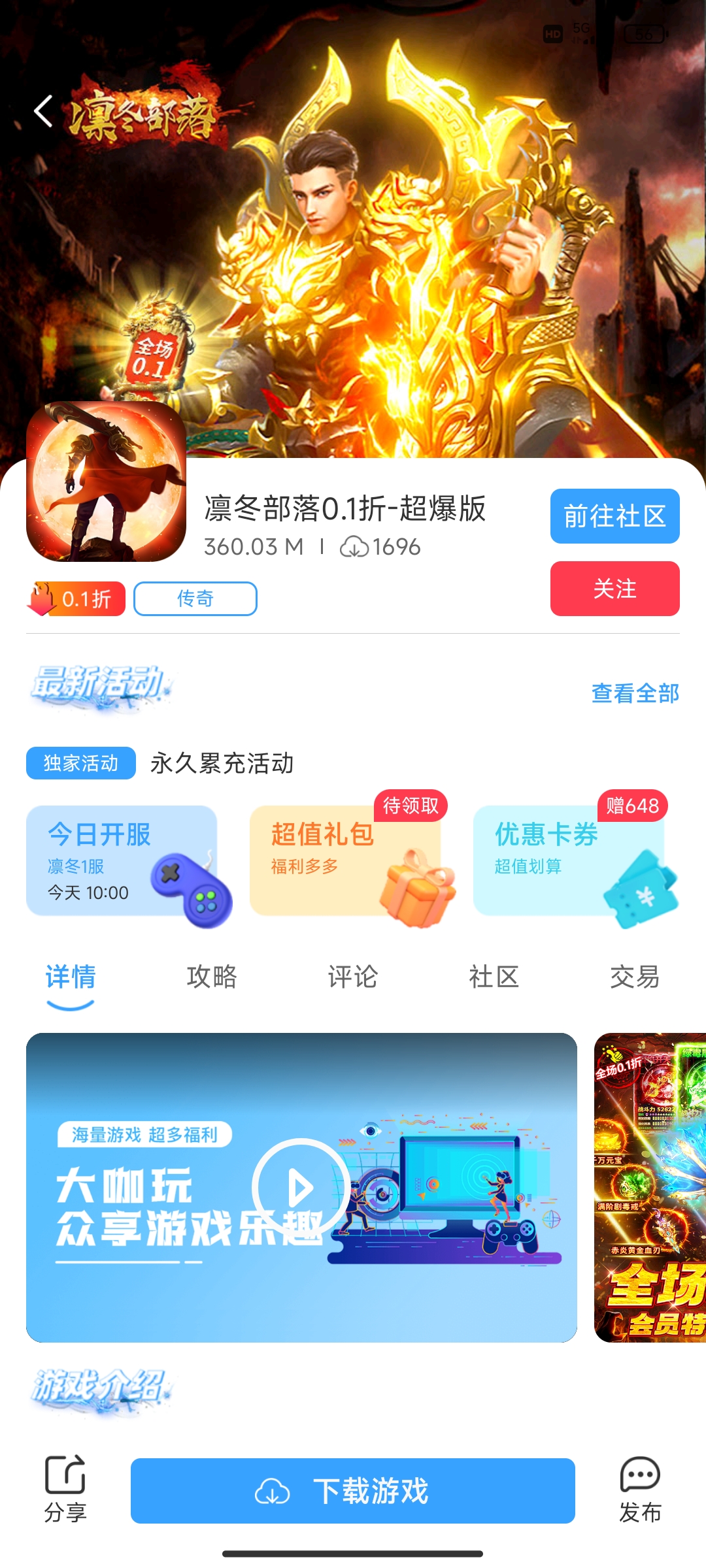Play the promotional video
The height and width of the screenshot is (1568, 706).
point(301,1187)
